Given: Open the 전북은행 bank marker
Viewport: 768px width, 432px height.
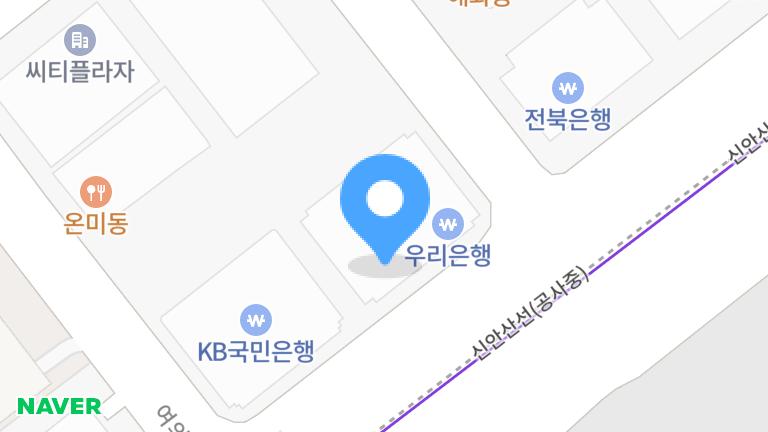Looking at the screenshot, I should point(568,87).
